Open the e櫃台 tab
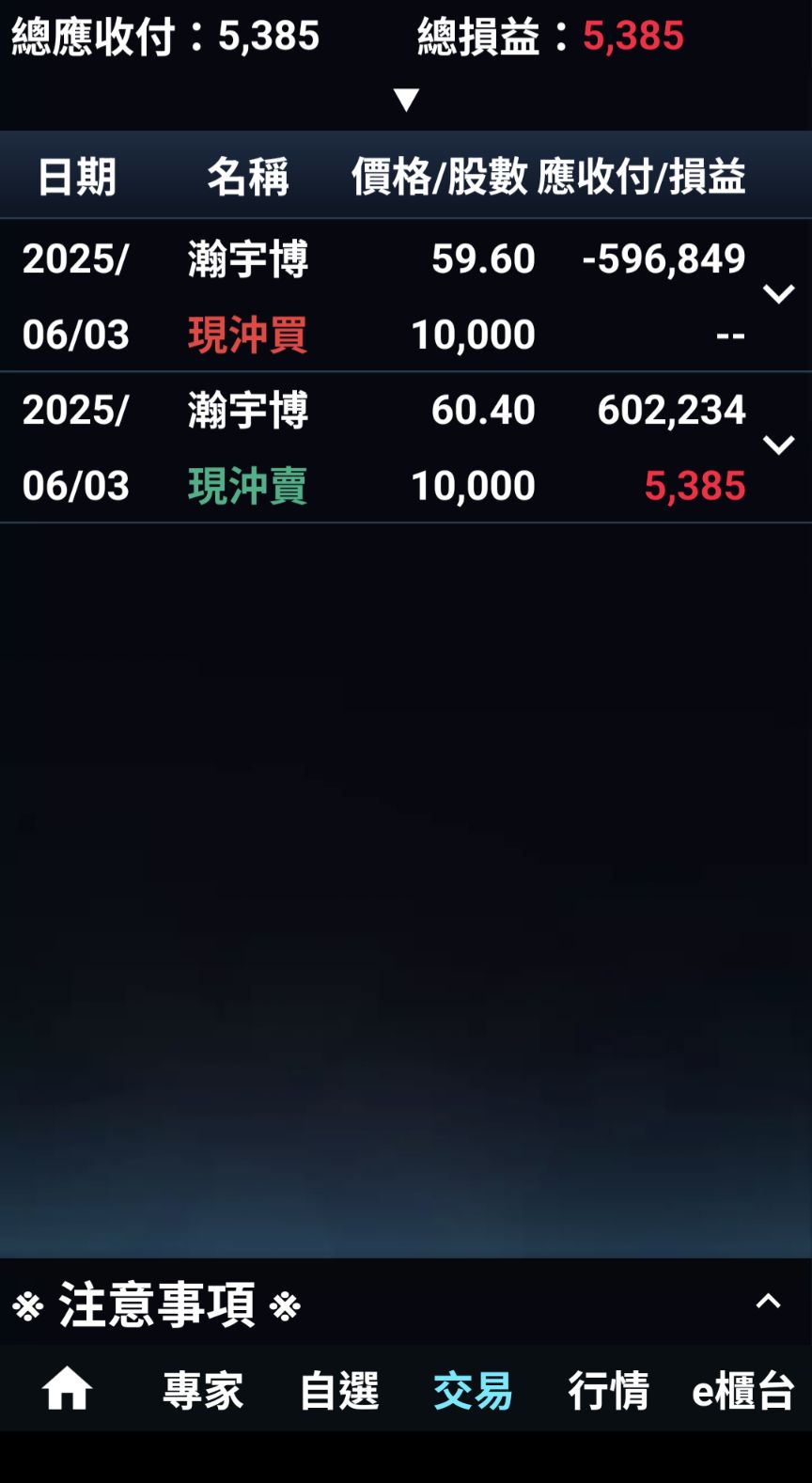 pos(742,1390)
